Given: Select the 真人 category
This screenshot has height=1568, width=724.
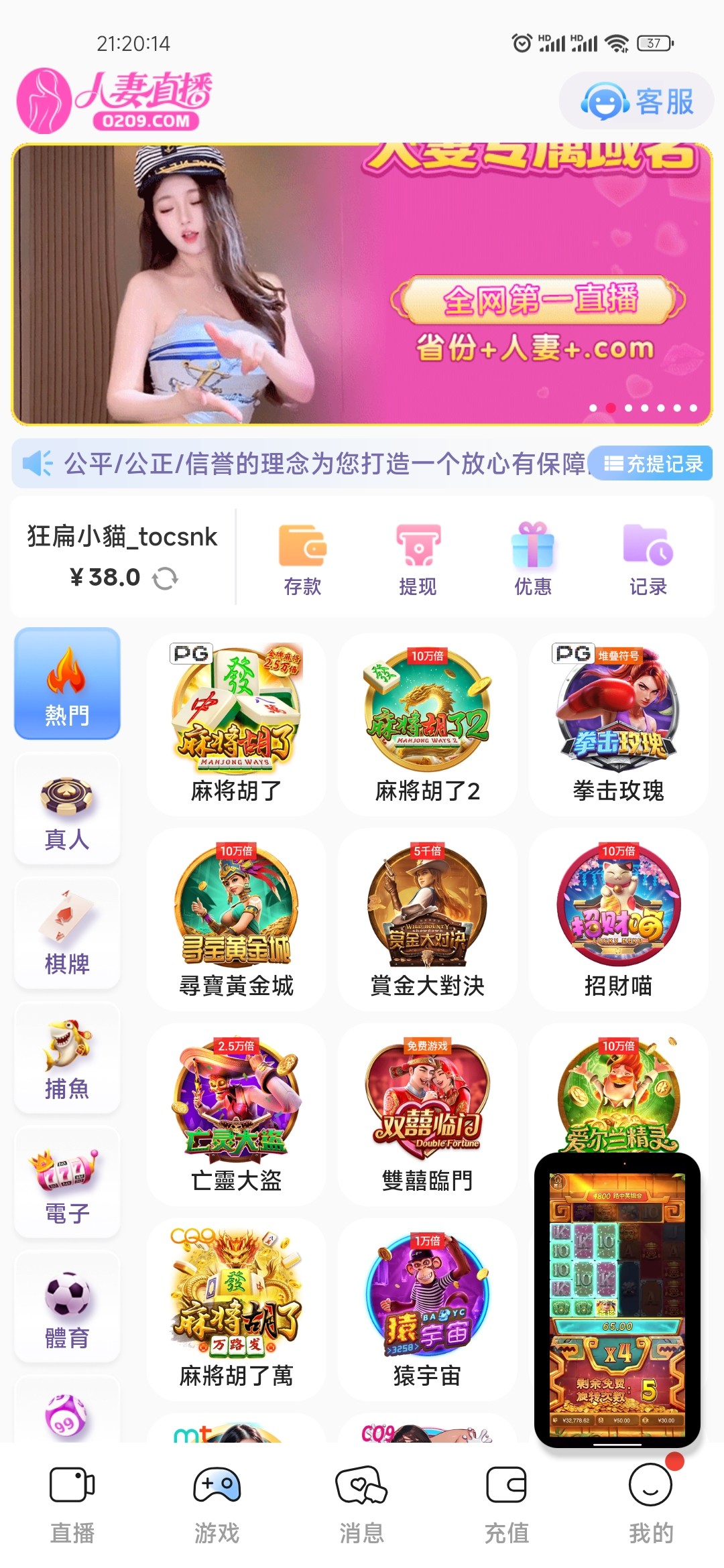Looking at the screenshot, I should tap(67, 809).
